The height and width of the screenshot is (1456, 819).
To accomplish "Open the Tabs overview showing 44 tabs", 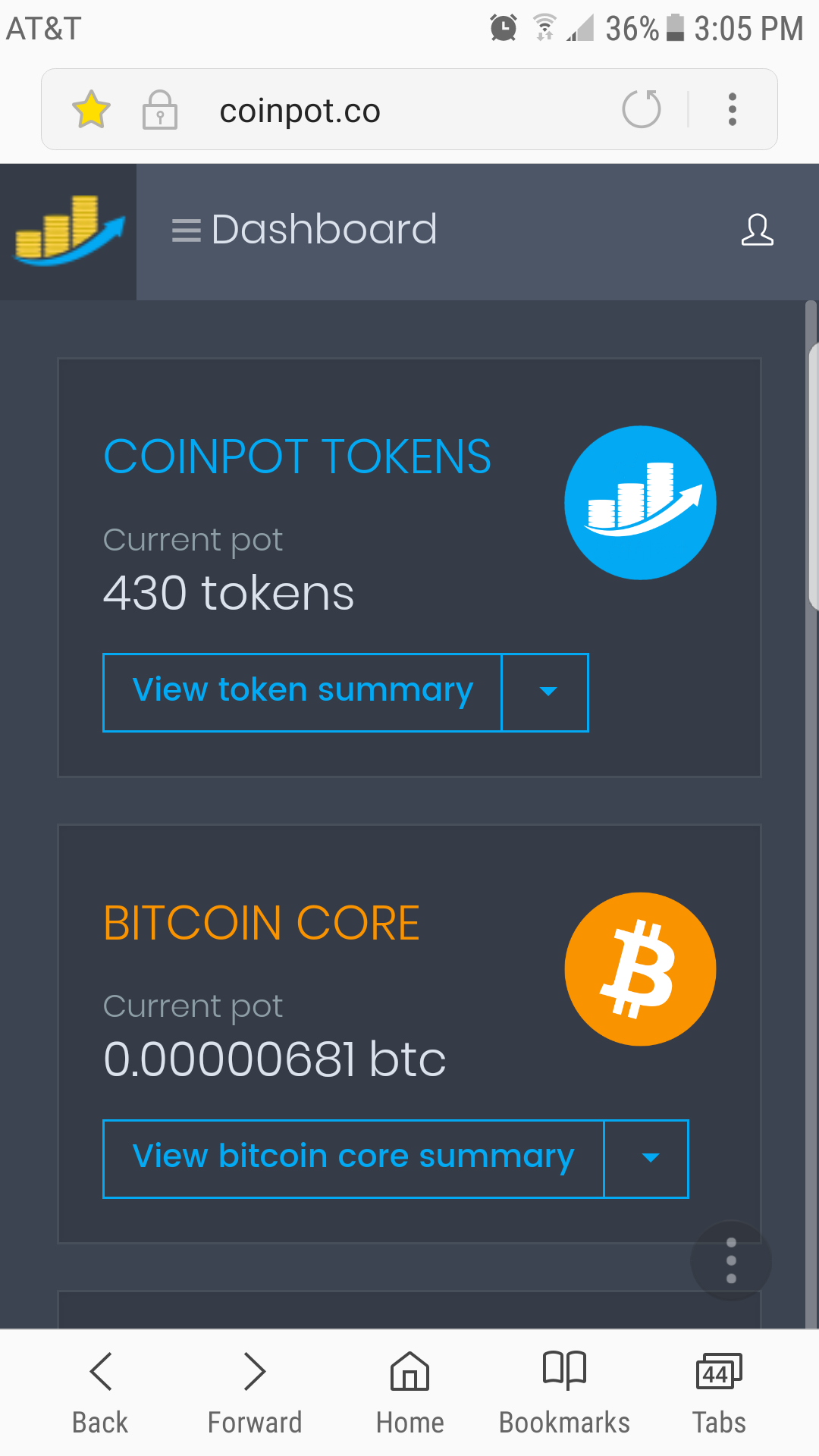I will tap(718, 1392).
